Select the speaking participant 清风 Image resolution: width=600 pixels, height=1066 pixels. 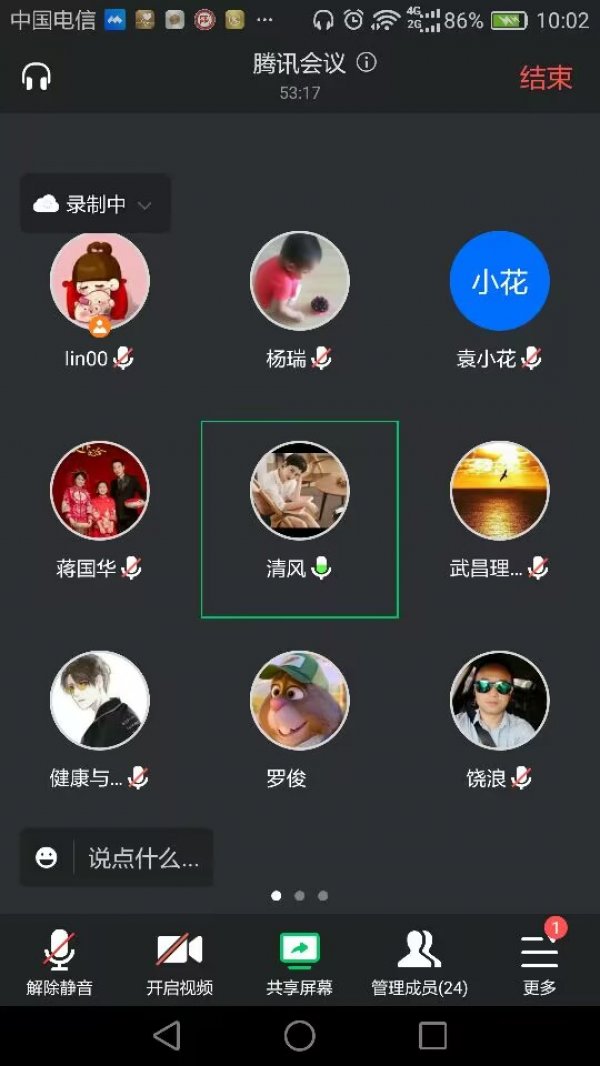pyautogui.click(x=300, y=519)
